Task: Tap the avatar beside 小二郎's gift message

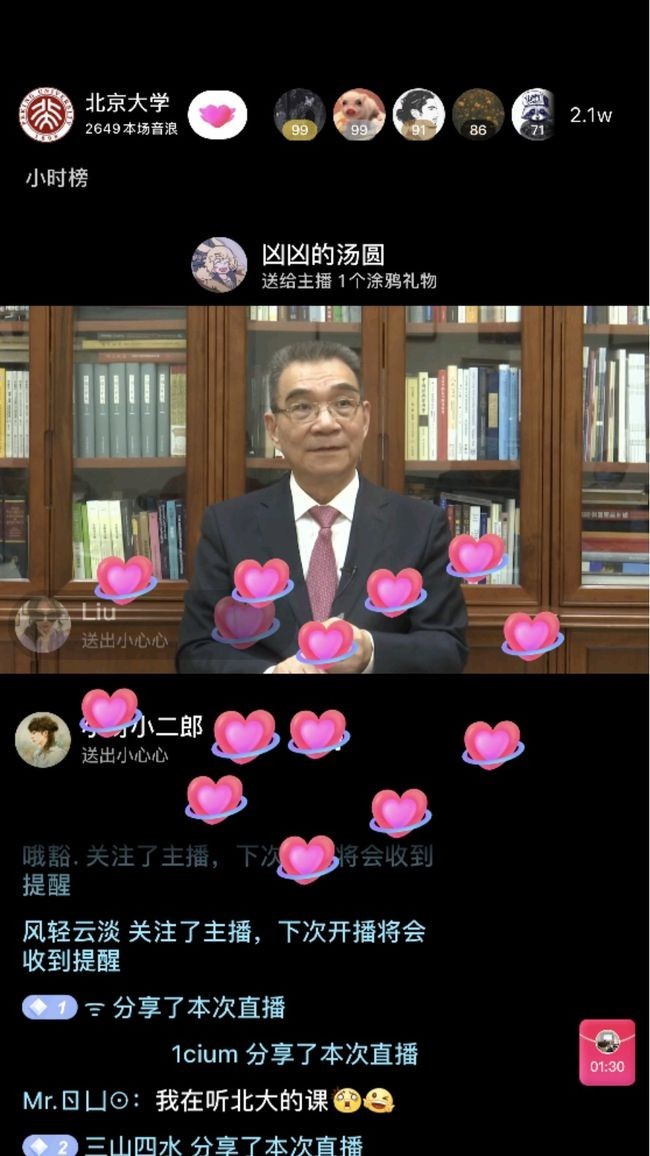Action: tap(43, 740)
